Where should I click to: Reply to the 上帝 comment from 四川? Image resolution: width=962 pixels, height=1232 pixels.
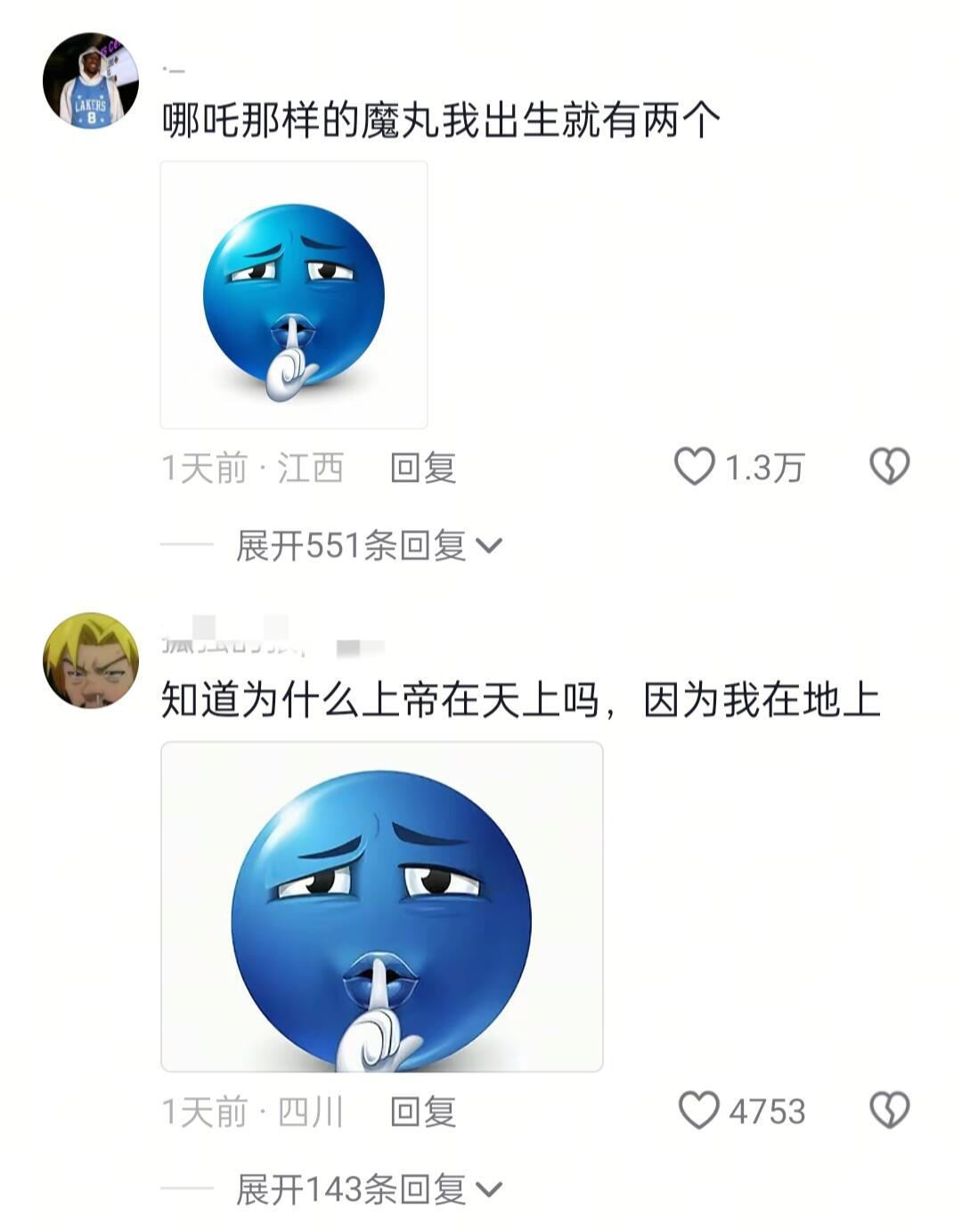(x=423, y=1112)
